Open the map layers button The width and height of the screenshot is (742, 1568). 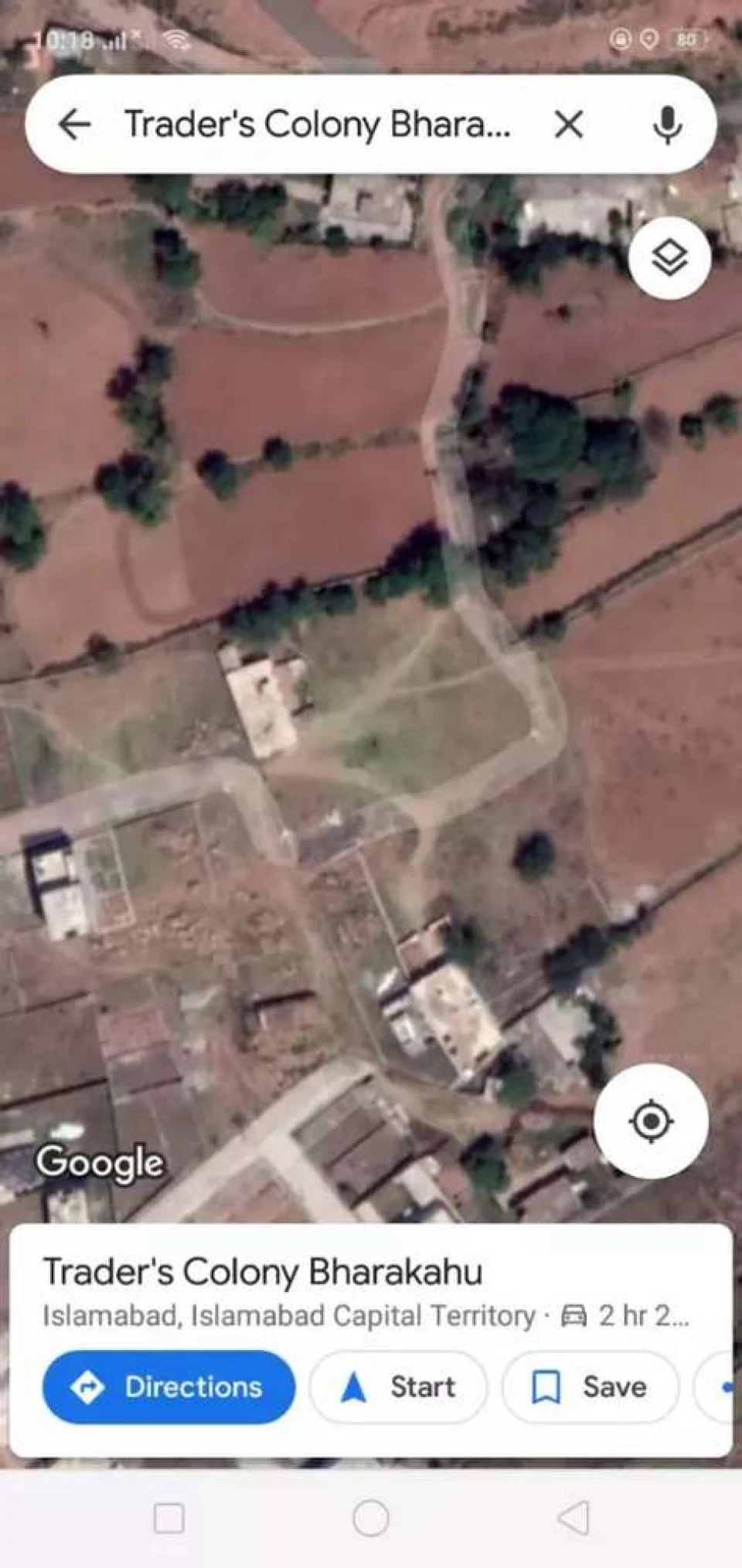pos(669,257)
